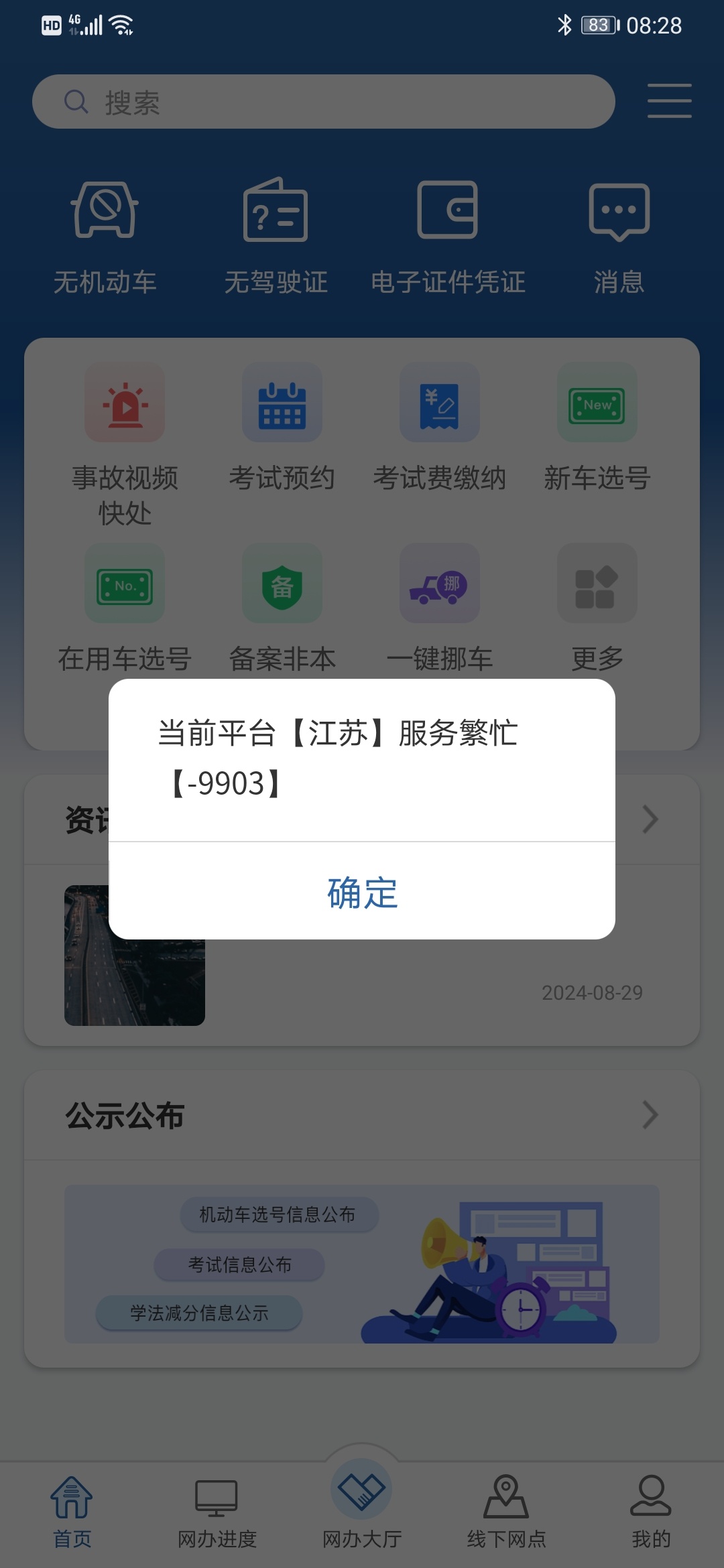Dismiss the busy-service dialog with 确定
This screenshot has width=724, height=1568.
point(362,892)
